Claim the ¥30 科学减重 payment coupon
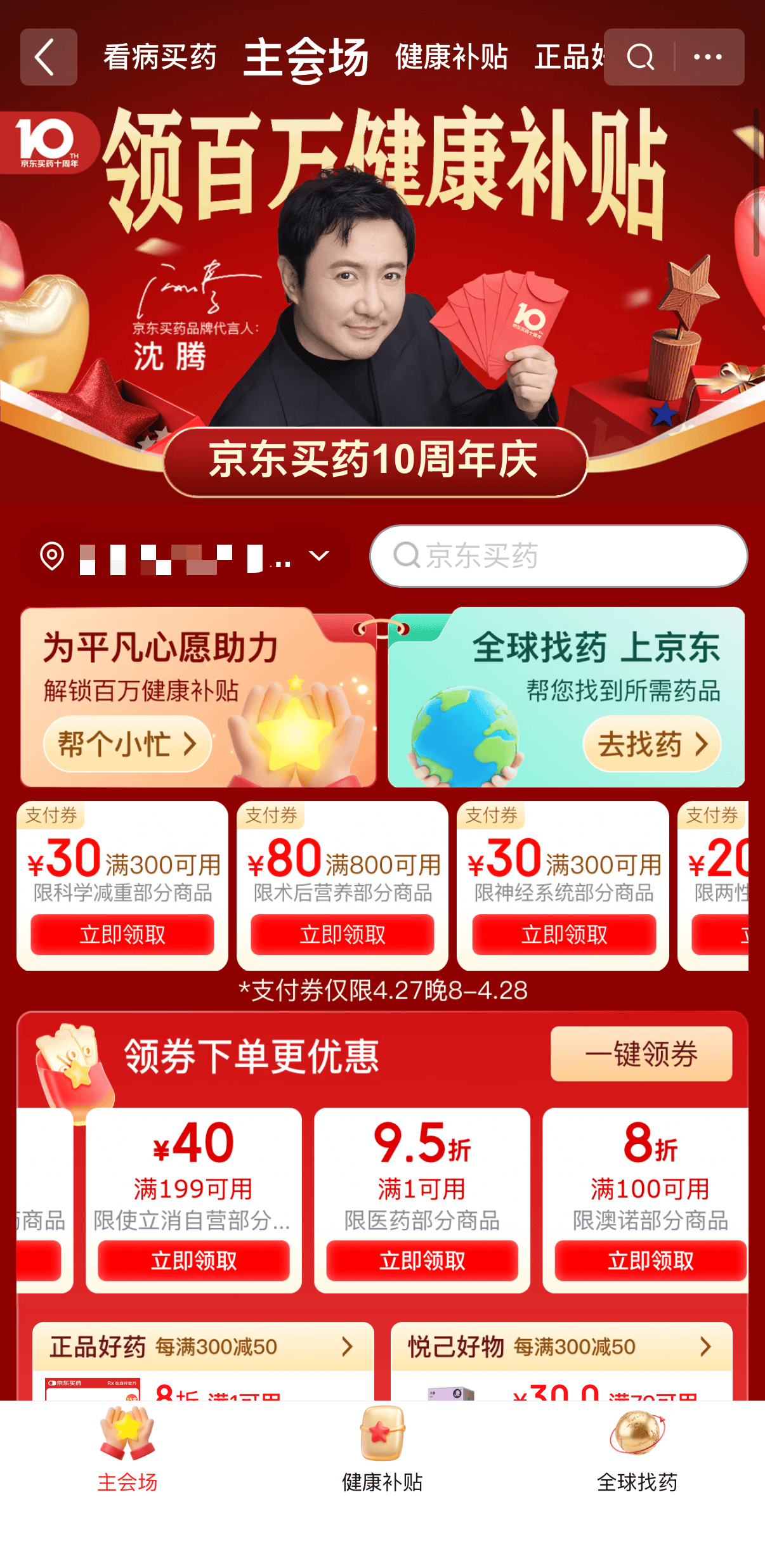The image size is (765, 1568). pyautogui.click(x=122, y=934)
